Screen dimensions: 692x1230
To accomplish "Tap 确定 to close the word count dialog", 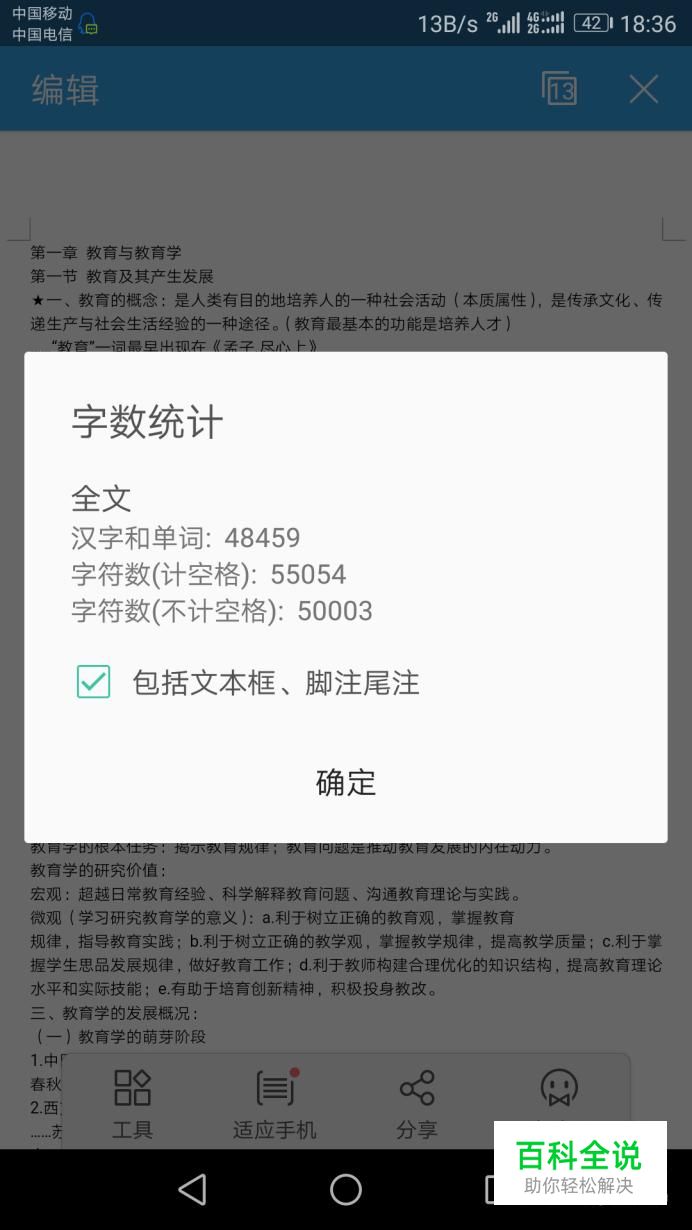I will click(x=346, y=782).
